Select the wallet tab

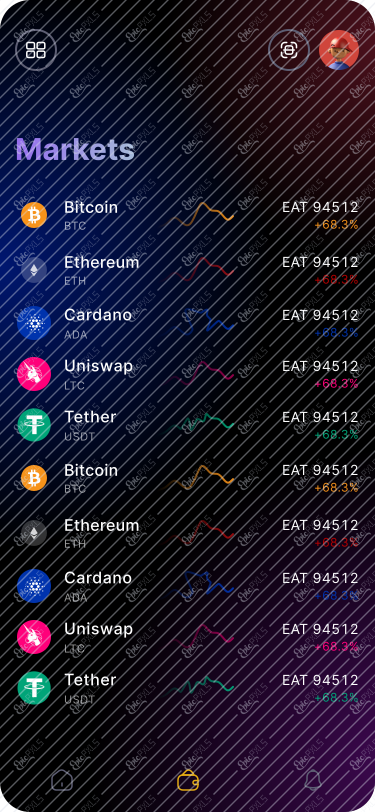188,780
